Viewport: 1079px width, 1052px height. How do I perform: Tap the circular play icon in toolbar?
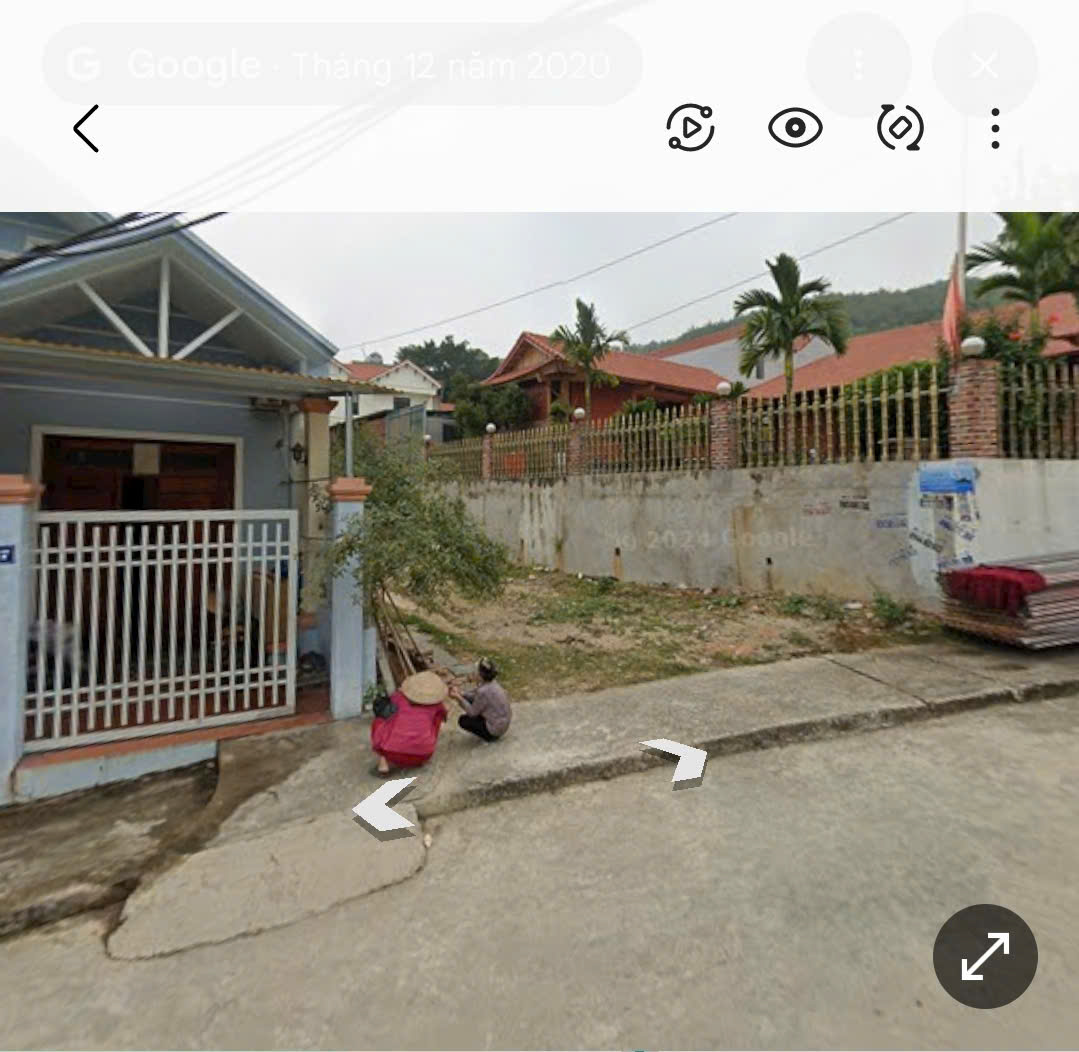click(690, 128)
